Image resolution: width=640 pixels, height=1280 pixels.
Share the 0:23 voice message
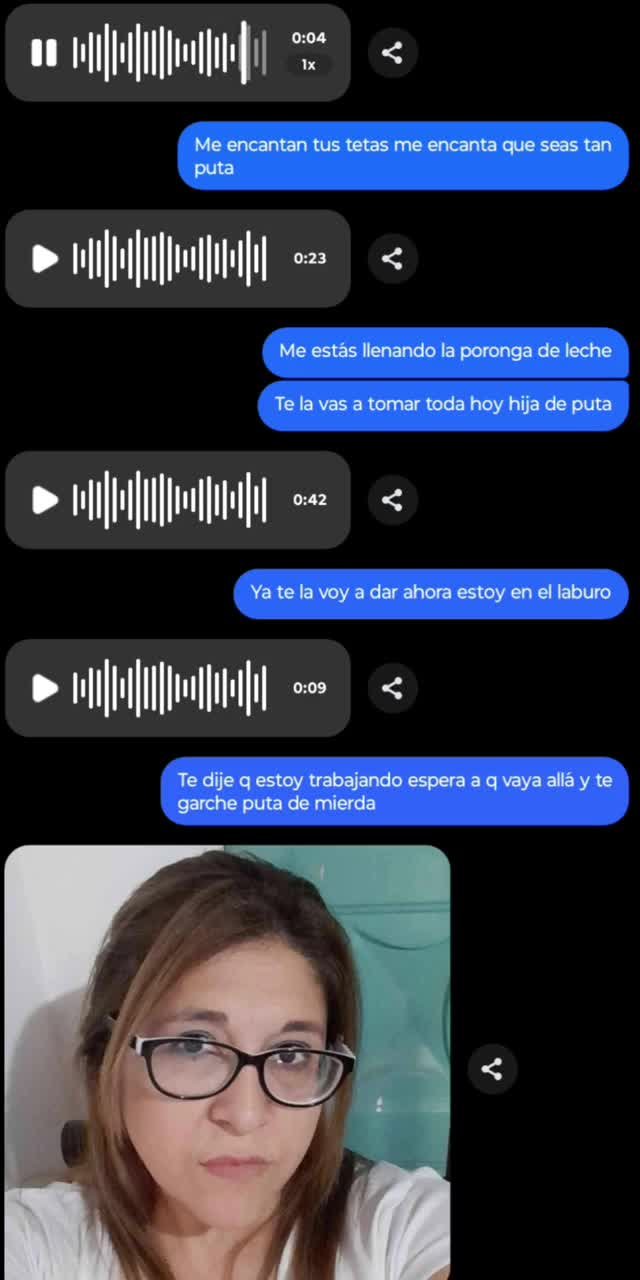tap(393, 258)
